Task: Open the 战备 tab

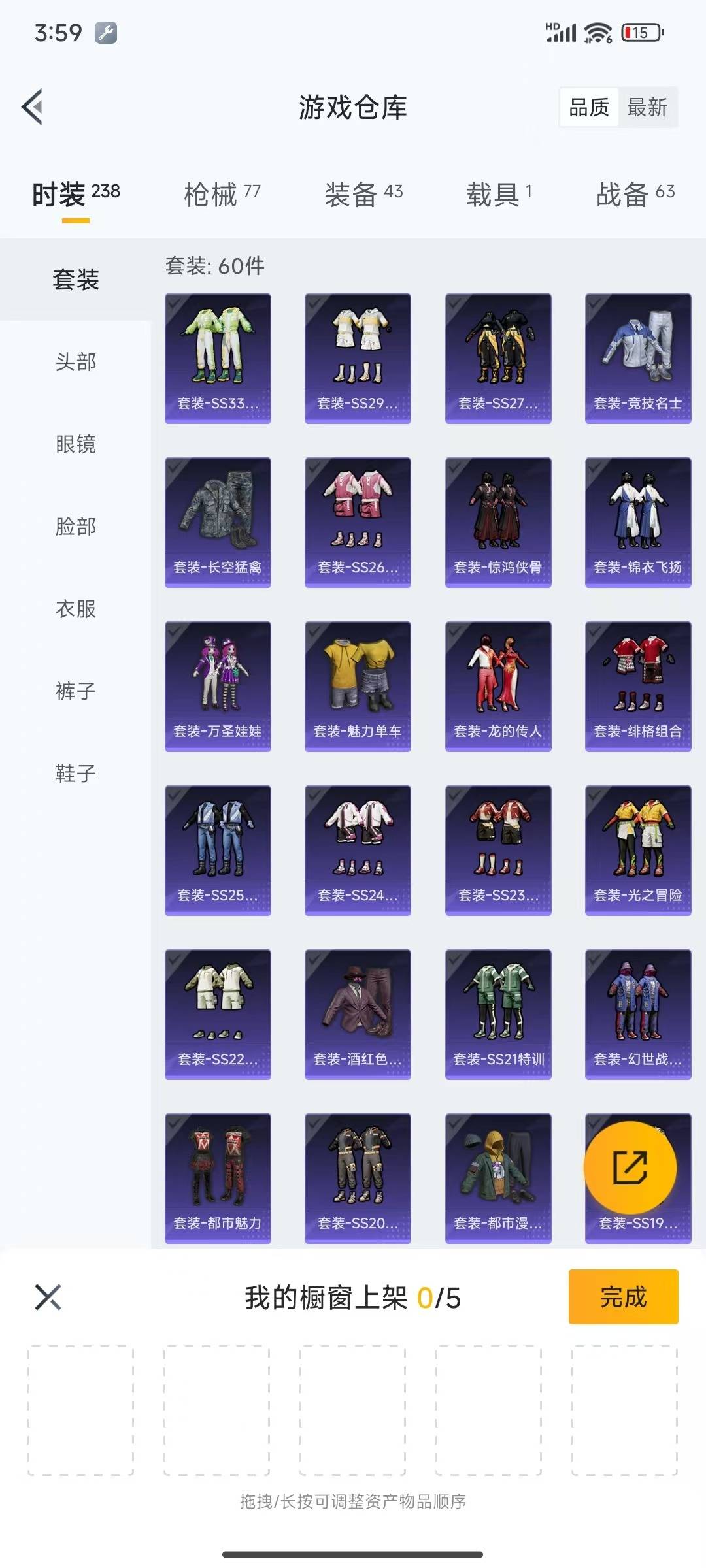Action: click(635, 194)
